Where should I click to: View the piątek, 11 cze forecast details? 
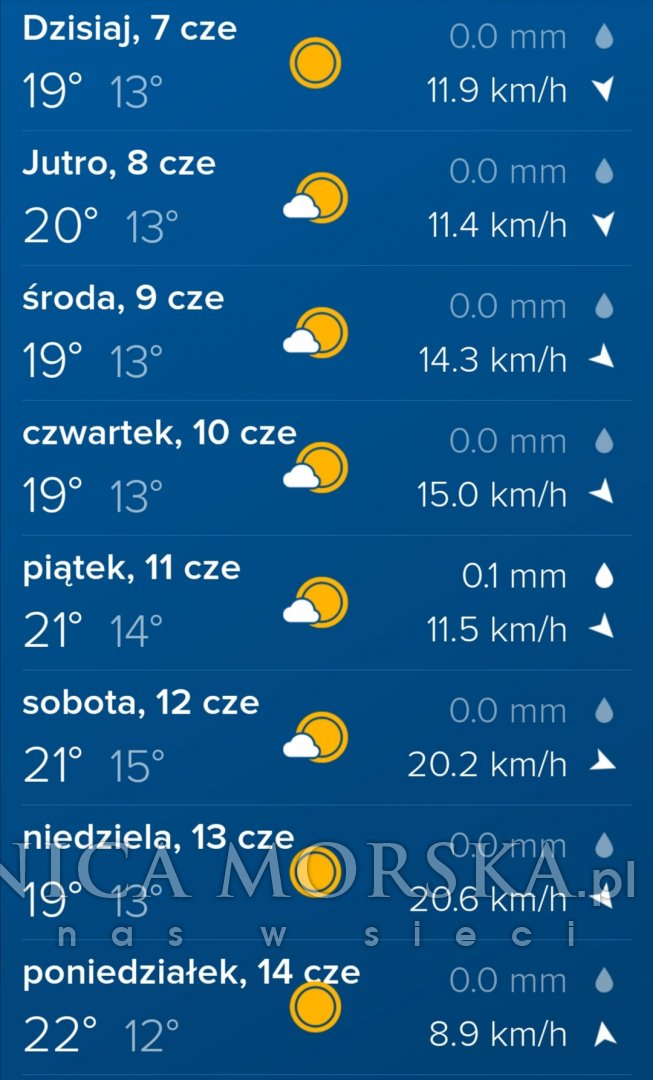[326, 603]
